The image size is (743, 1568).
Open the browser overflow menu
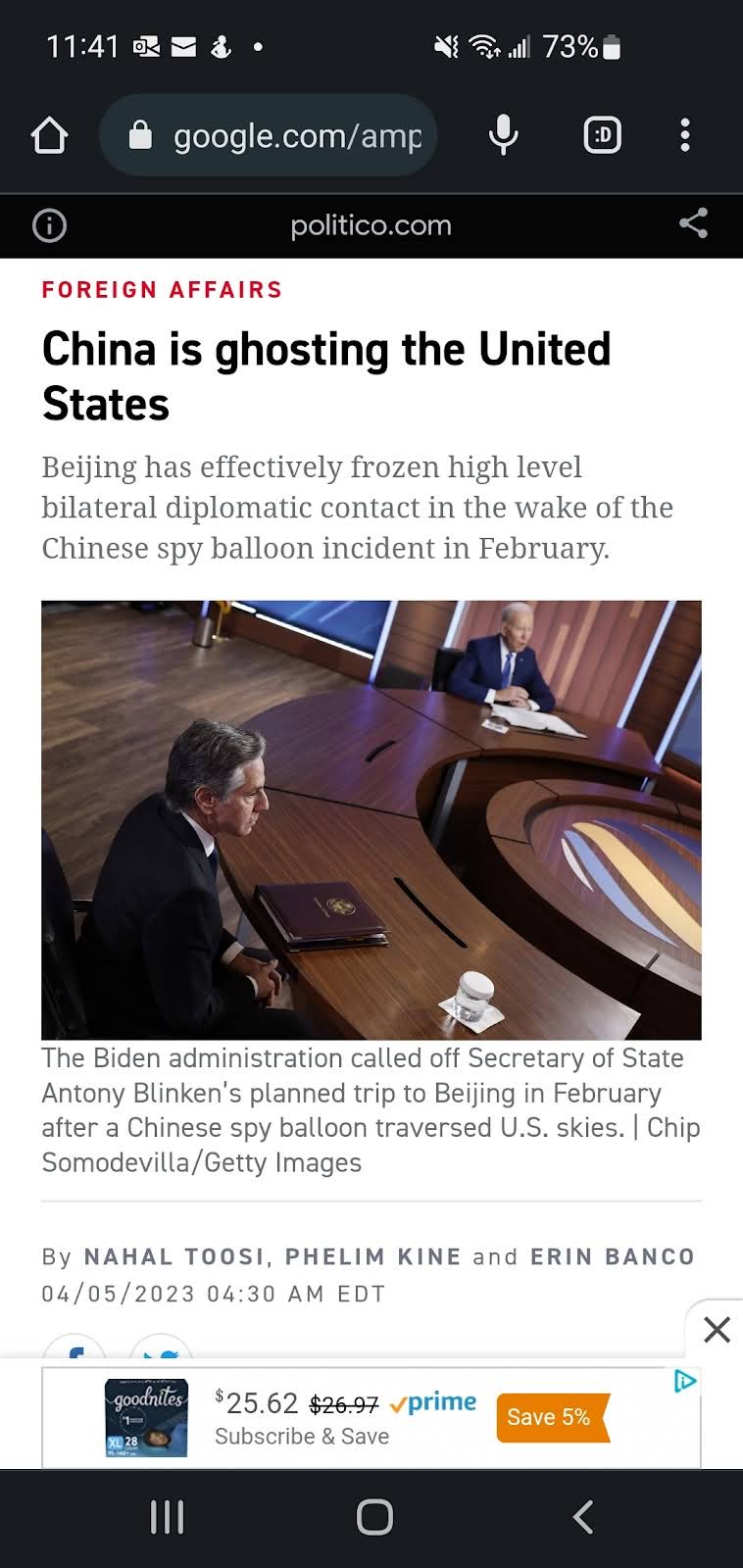coord(685,135)
